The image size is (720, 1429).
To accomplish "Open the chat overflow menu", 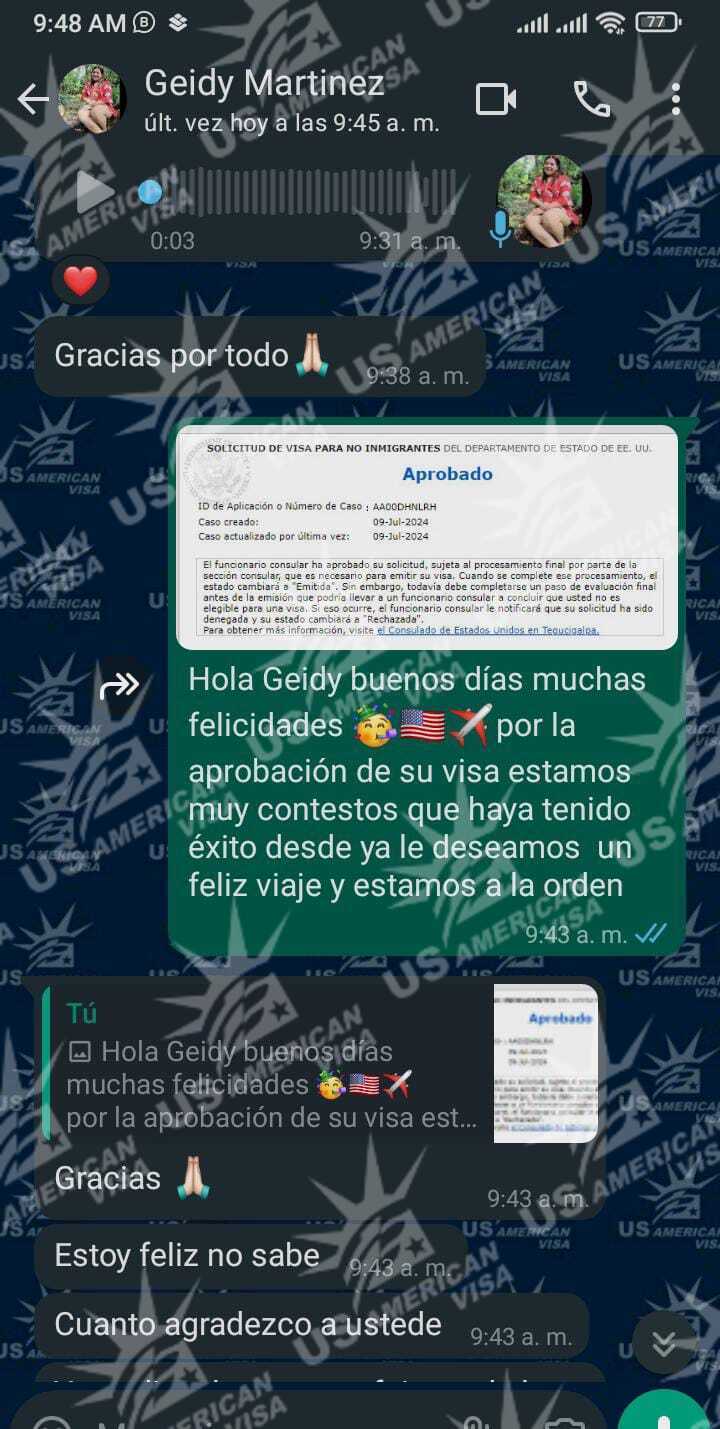I will [x=676, y=100].
